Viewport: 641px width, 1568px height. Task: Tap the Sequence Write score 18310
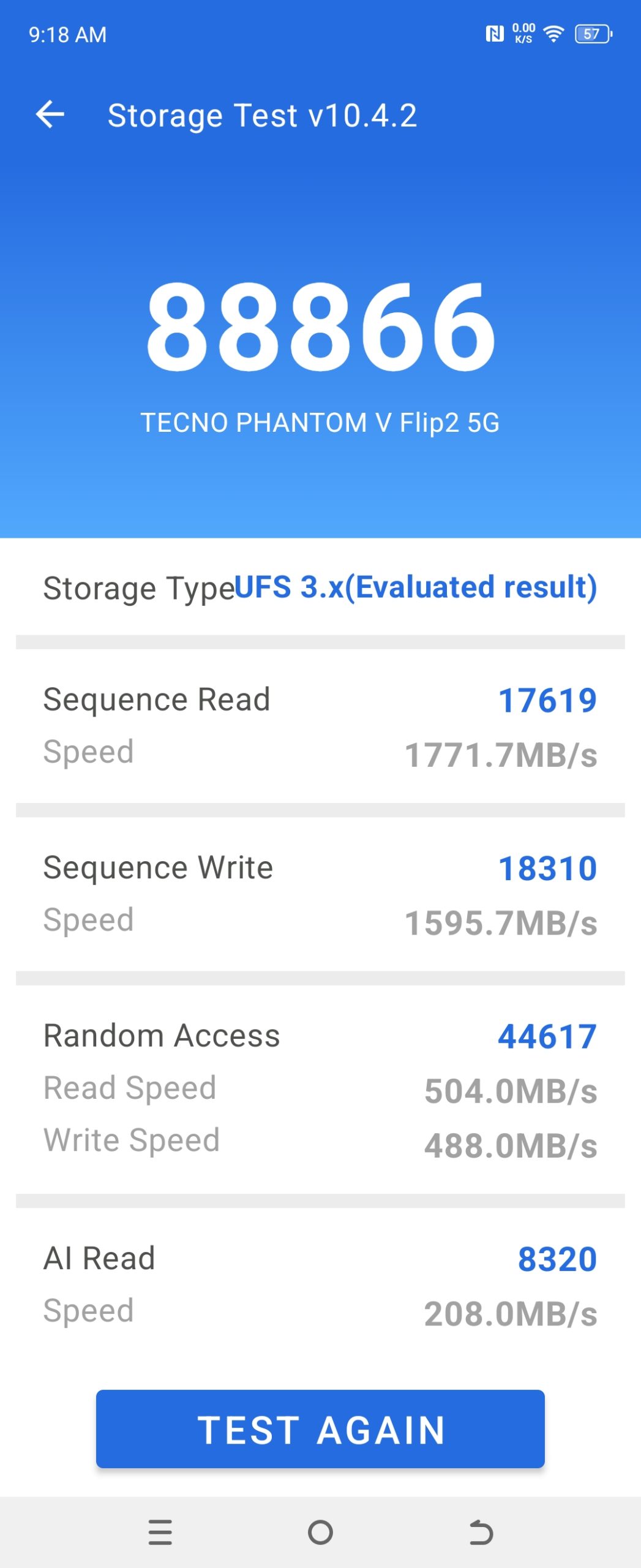point(547,867)
